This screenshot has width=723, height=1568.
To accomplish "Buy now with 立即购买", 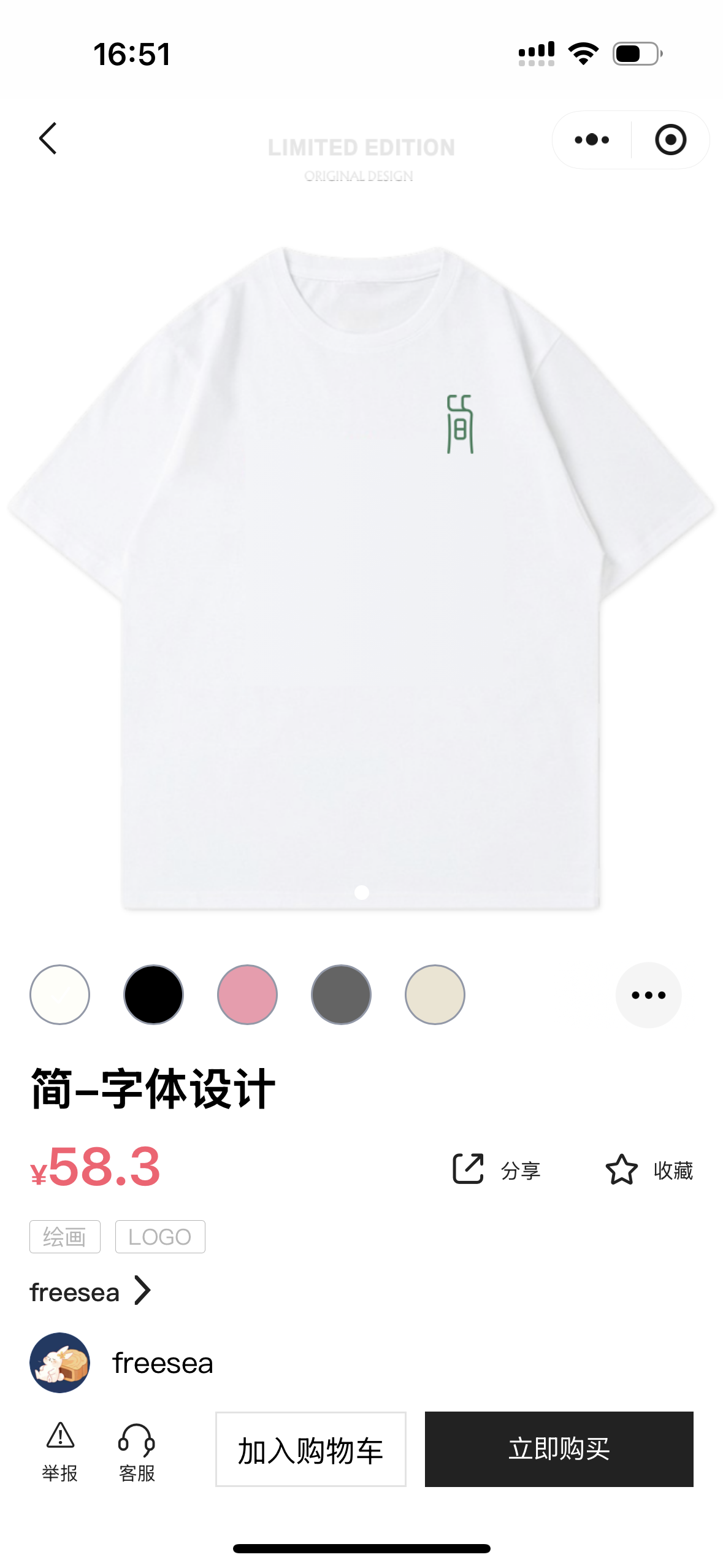I will coord(559,1449).
